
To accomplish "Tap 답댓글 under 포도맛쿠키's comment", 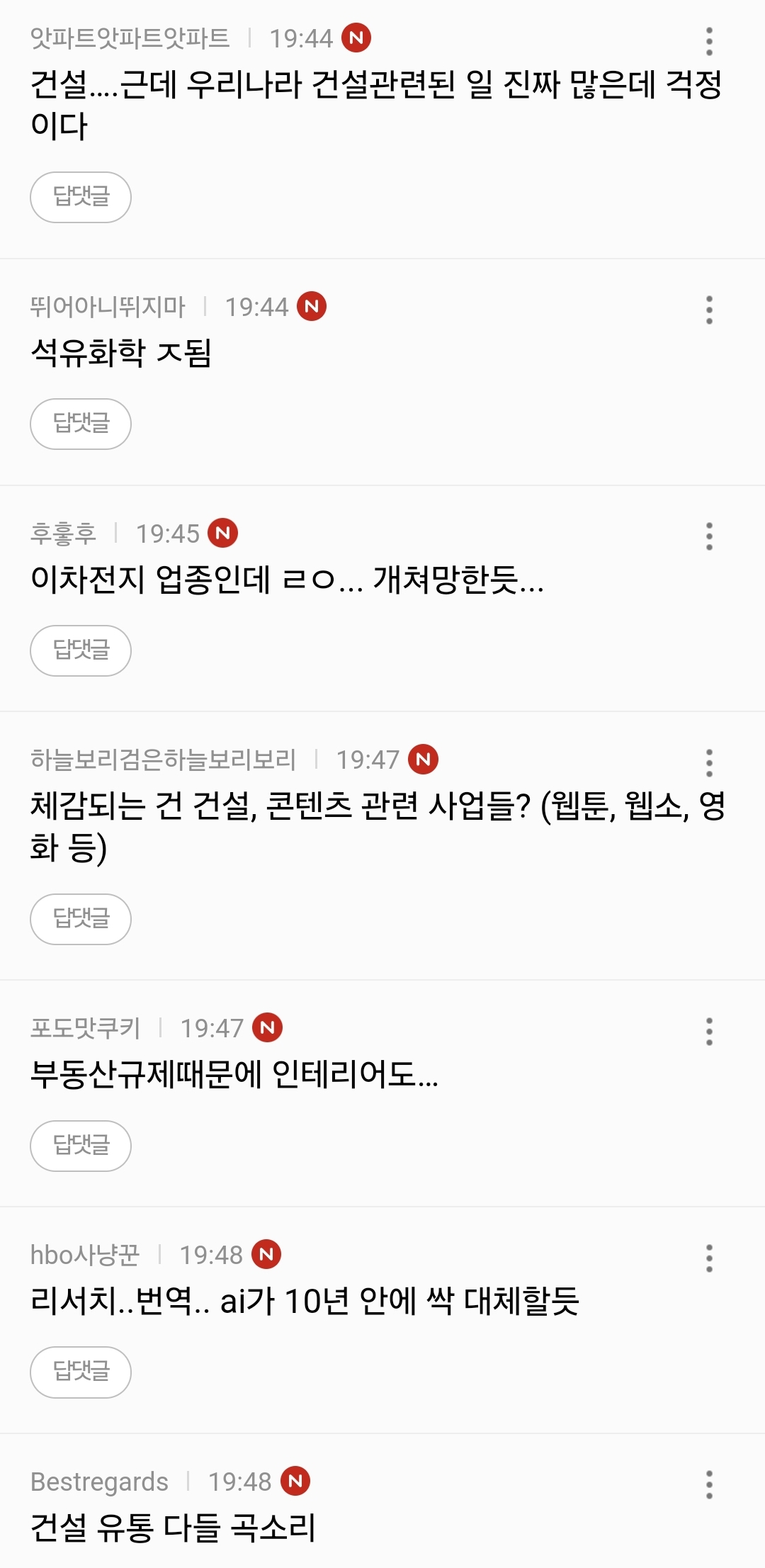I will click(81, 1146).
